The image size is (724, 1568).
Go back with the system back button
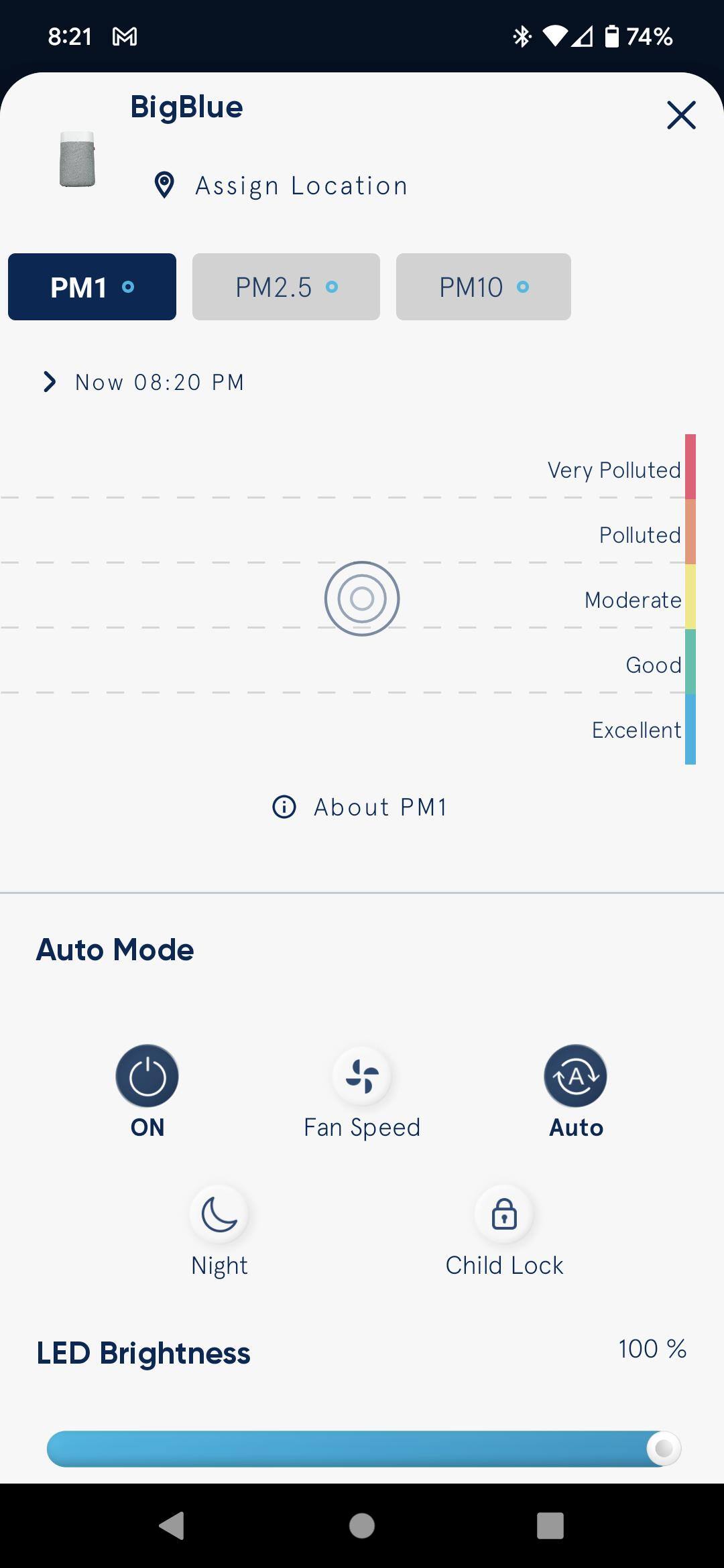172,1526
